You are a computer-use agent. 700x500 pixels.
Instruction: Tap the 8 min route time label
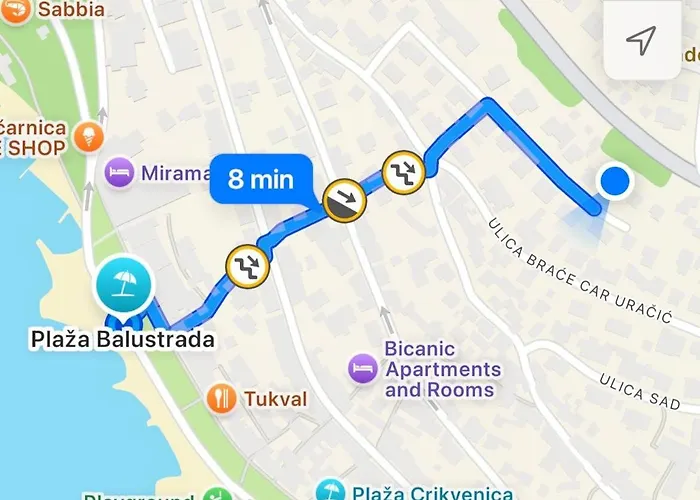point(260,180)
